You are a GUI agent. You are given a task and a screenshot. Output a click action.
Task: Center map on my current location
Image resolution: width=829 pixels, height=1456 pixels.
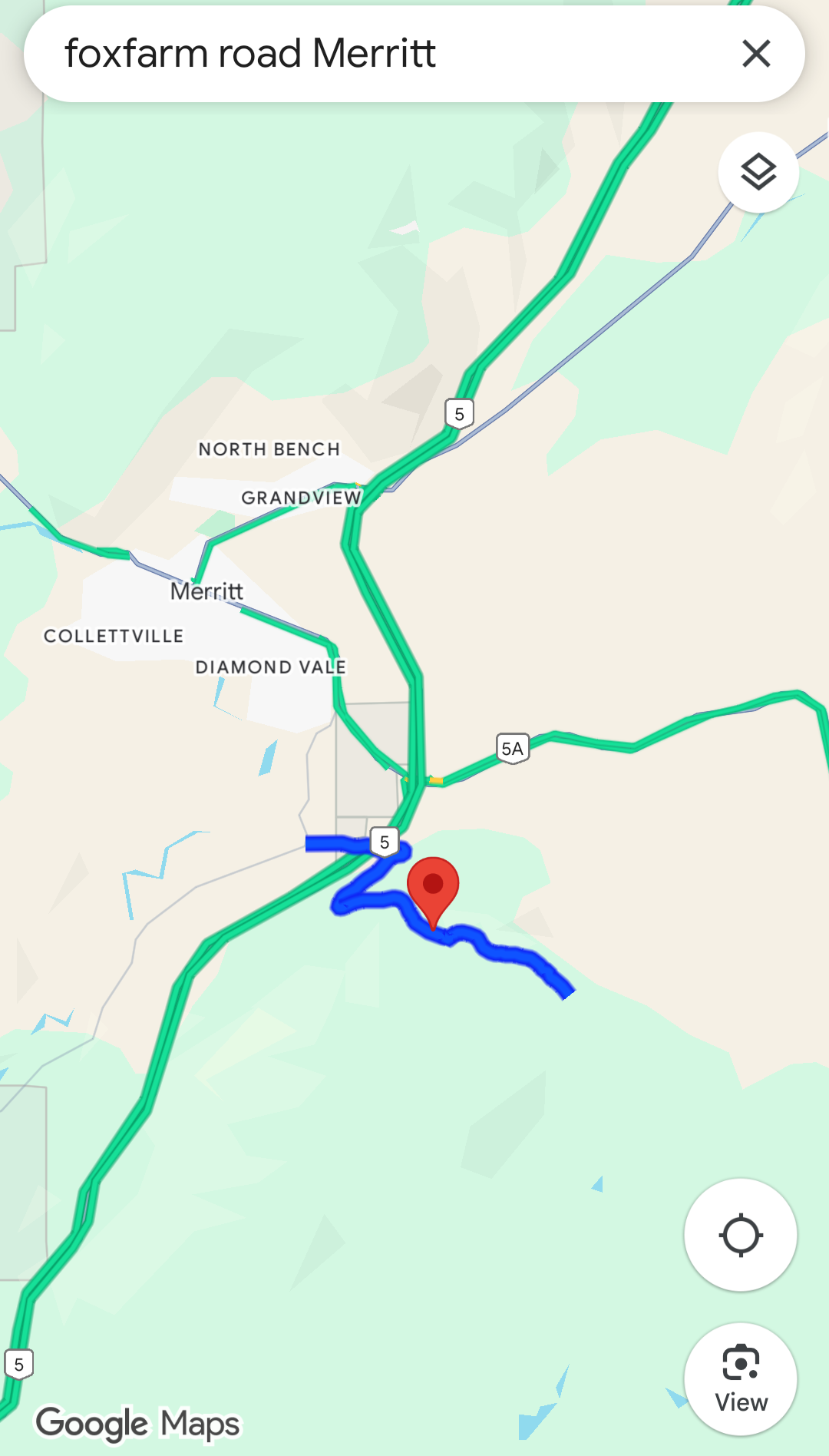(x=741, y=1235)
